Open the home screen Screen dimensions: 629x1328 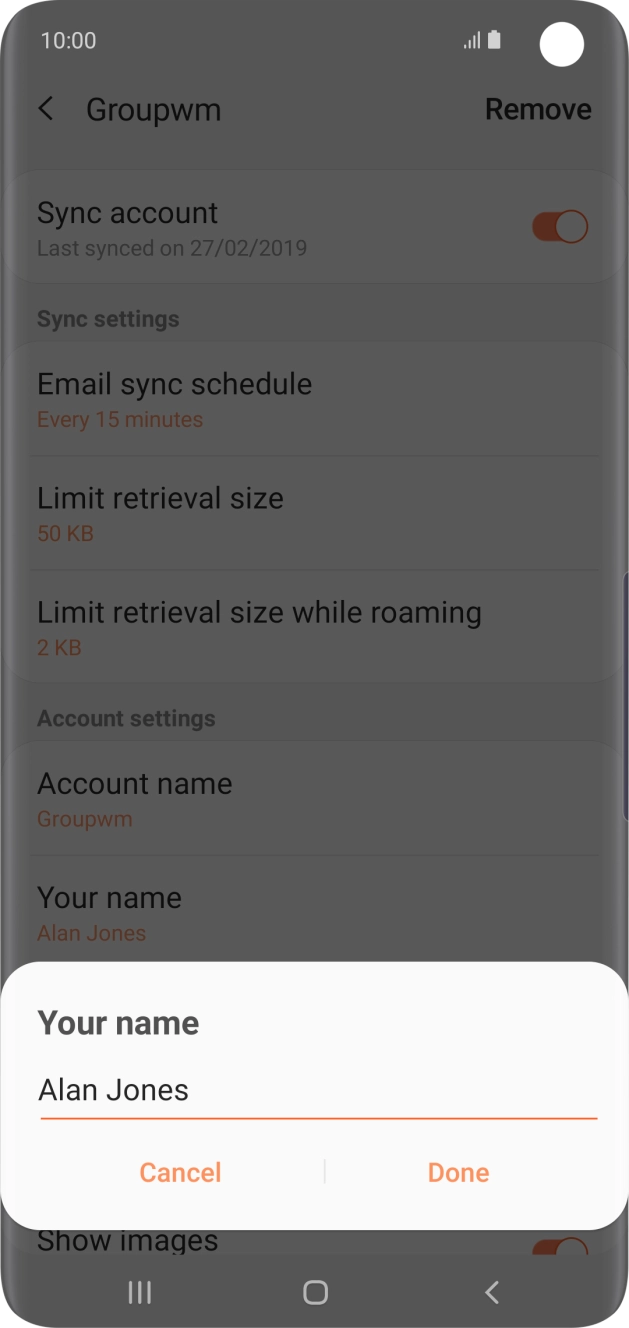315,1292
